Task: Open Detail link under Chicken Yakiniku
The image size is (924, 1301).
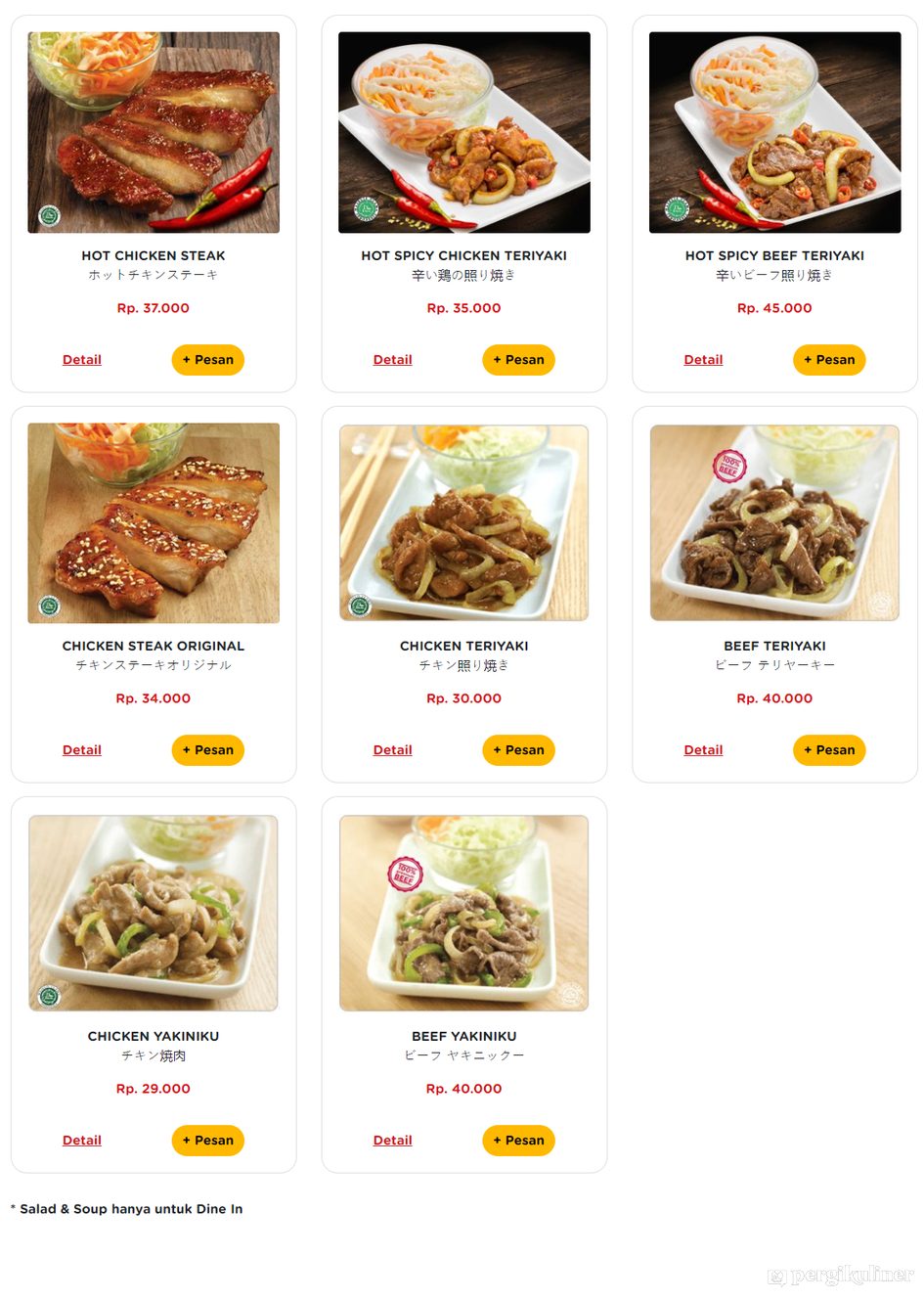Action: click(82, 1141)
